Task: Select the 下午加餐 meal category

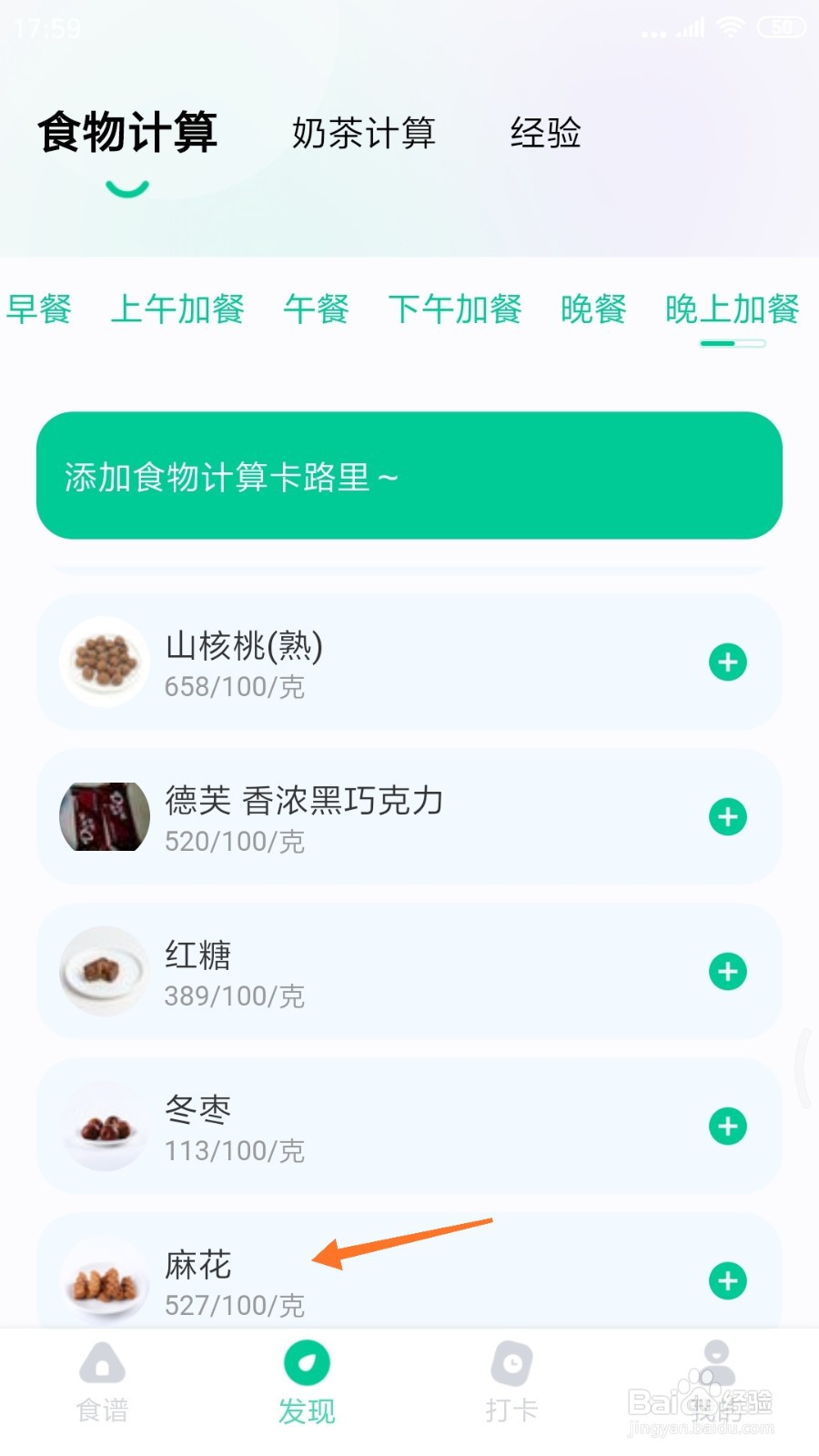Action: click(x=456, y=310)
